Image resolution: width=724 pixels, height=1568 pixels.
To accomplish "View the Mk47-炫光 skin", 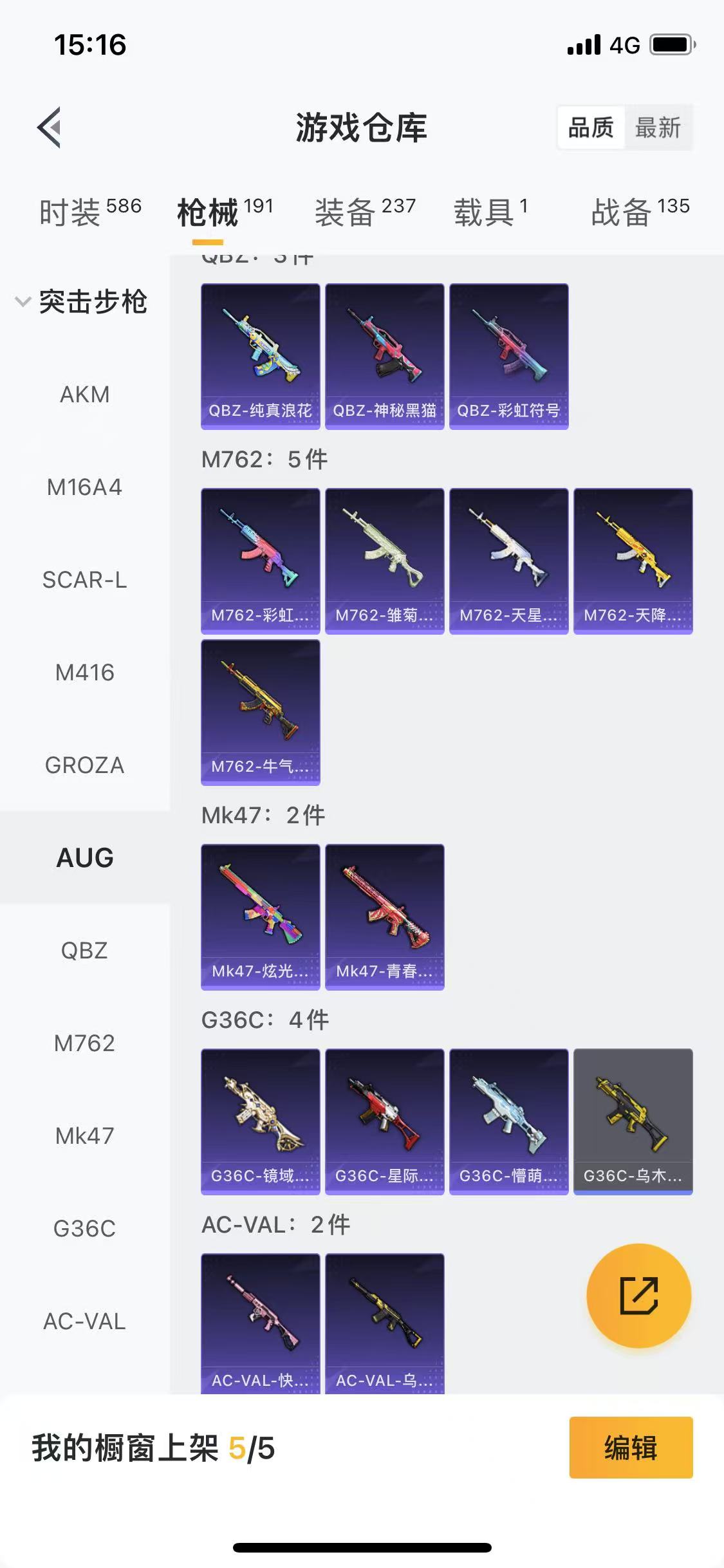I will (x=260, y=917).
